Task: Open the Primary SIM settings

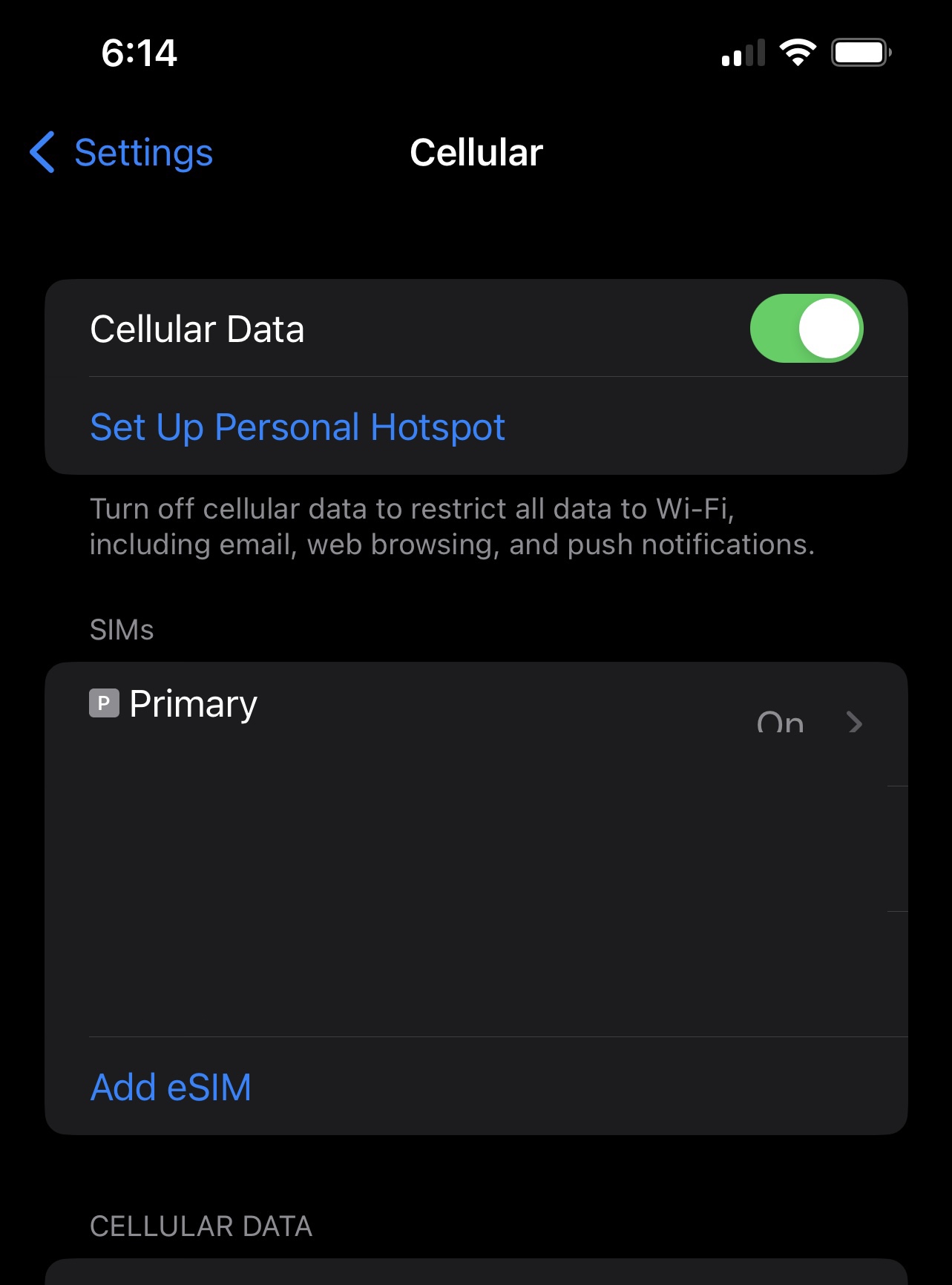Action: coord(475,722)
